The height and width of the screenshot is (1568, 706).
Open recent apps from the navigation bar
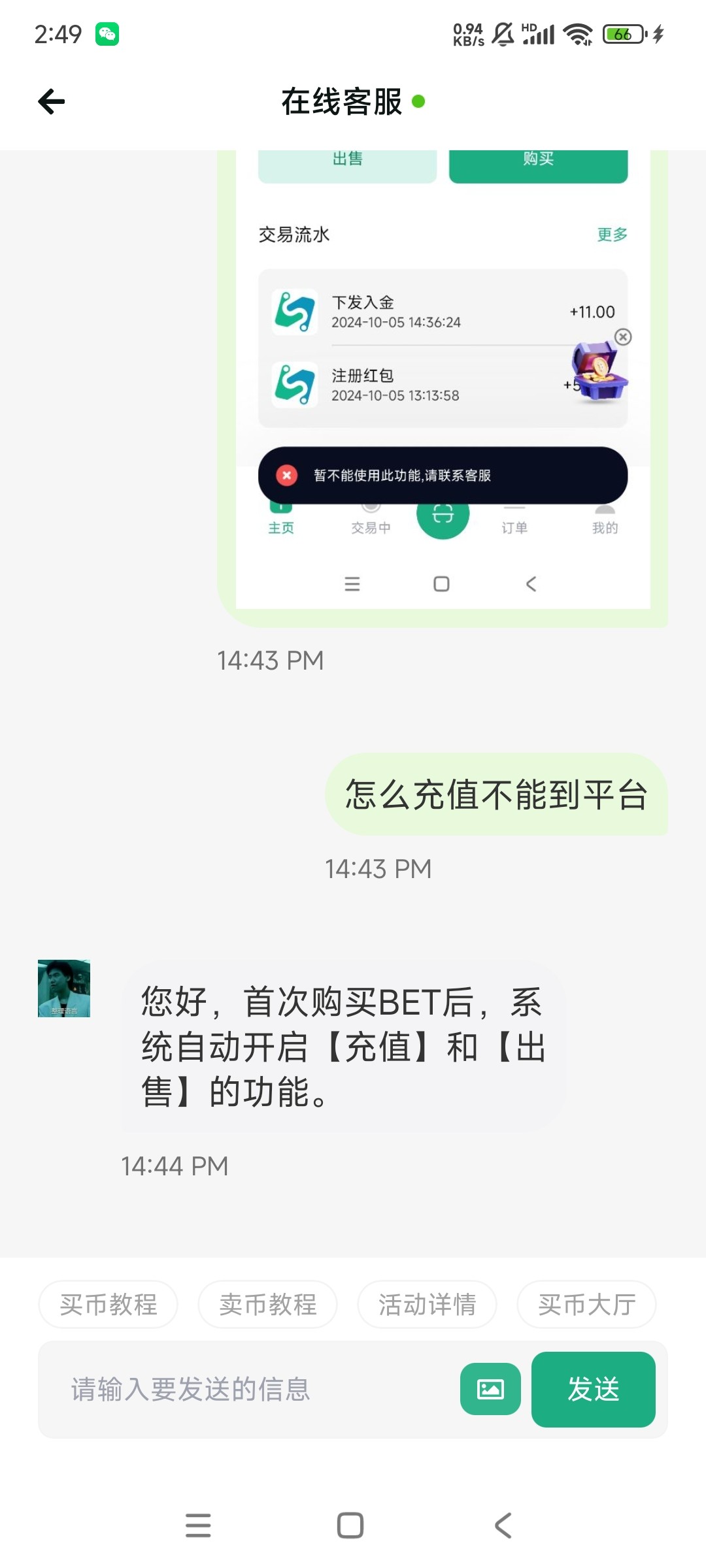198,1526
